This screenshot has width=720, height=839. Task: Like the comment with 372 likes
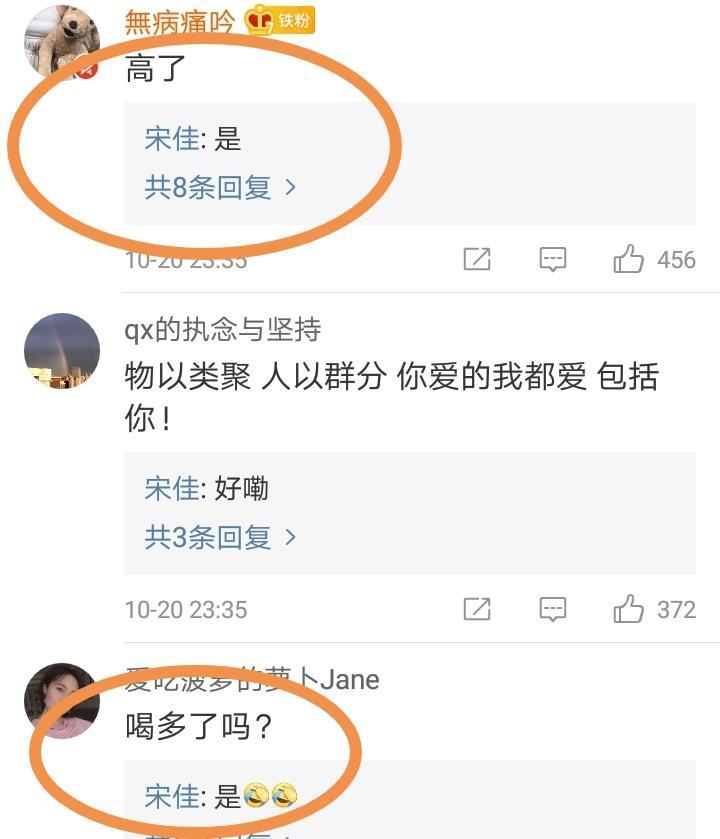pos(629,609)
